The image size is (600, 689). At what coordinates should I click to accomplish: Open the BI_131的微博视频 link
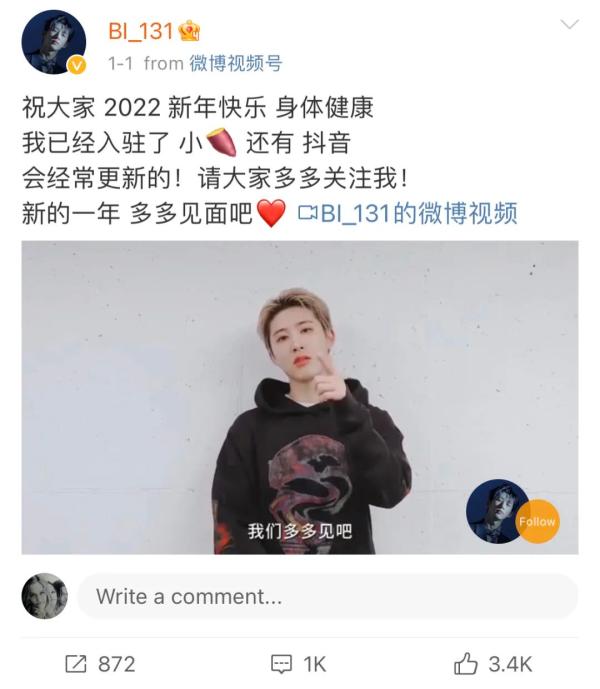coord(408,214)
